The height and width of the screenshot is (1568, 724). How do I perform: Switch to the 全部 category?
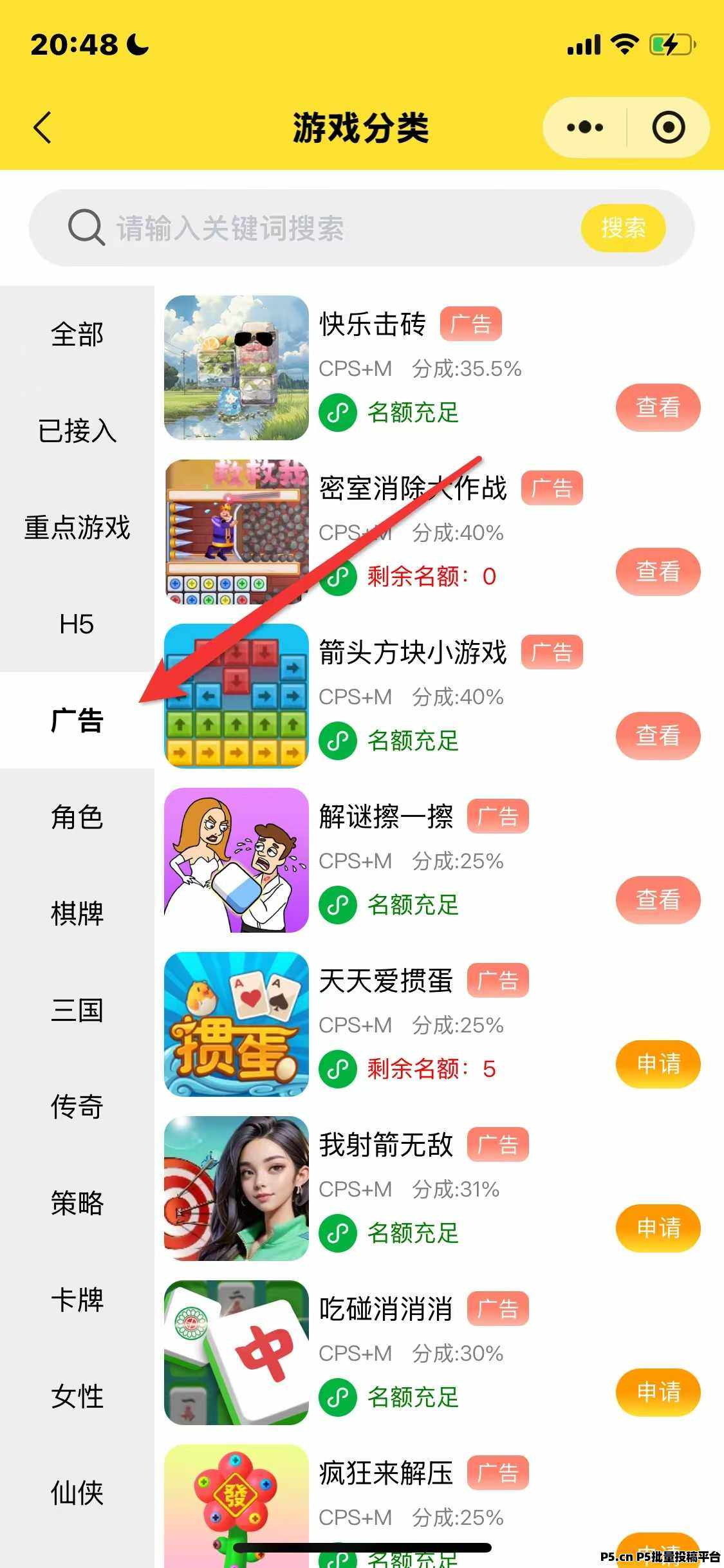tap(77, 334)
